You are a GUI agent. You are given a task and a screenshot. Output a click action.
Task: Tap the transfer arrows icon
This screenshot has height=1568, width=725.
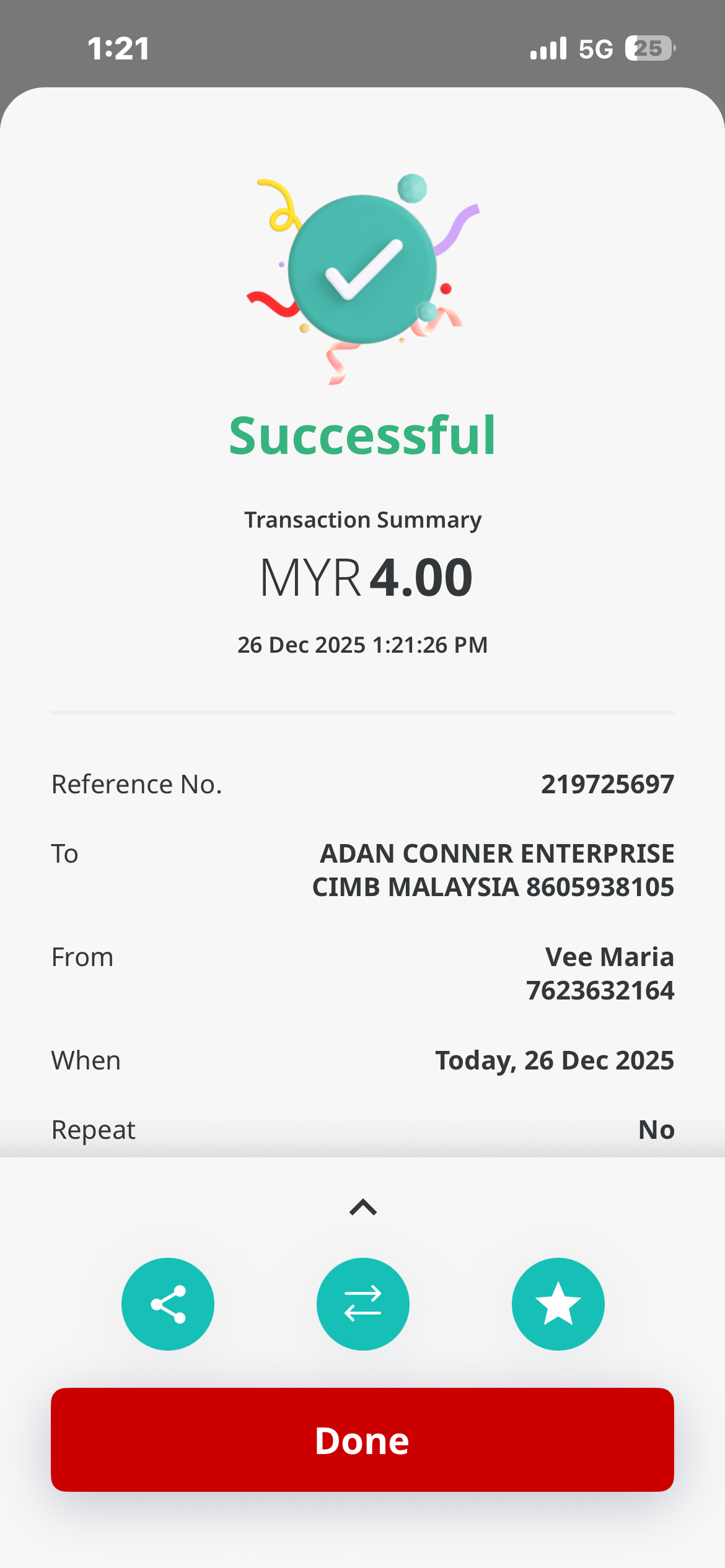pyautogui.click(x=362, y=1304)
